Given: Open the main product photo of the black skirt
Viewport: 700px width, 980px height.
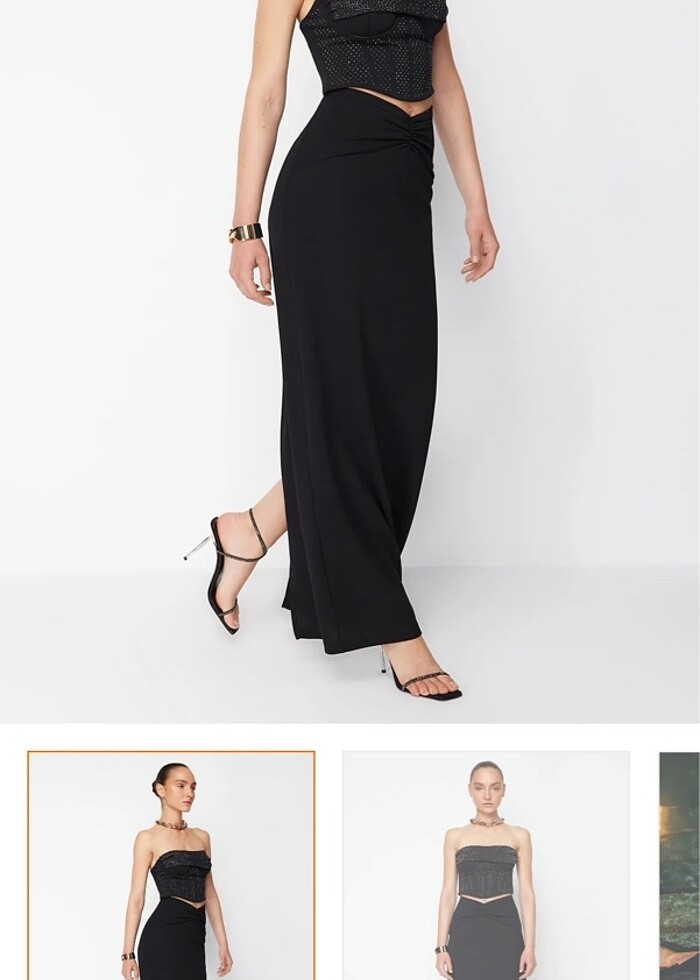Looking at the screenshot, I should (350, 360).
